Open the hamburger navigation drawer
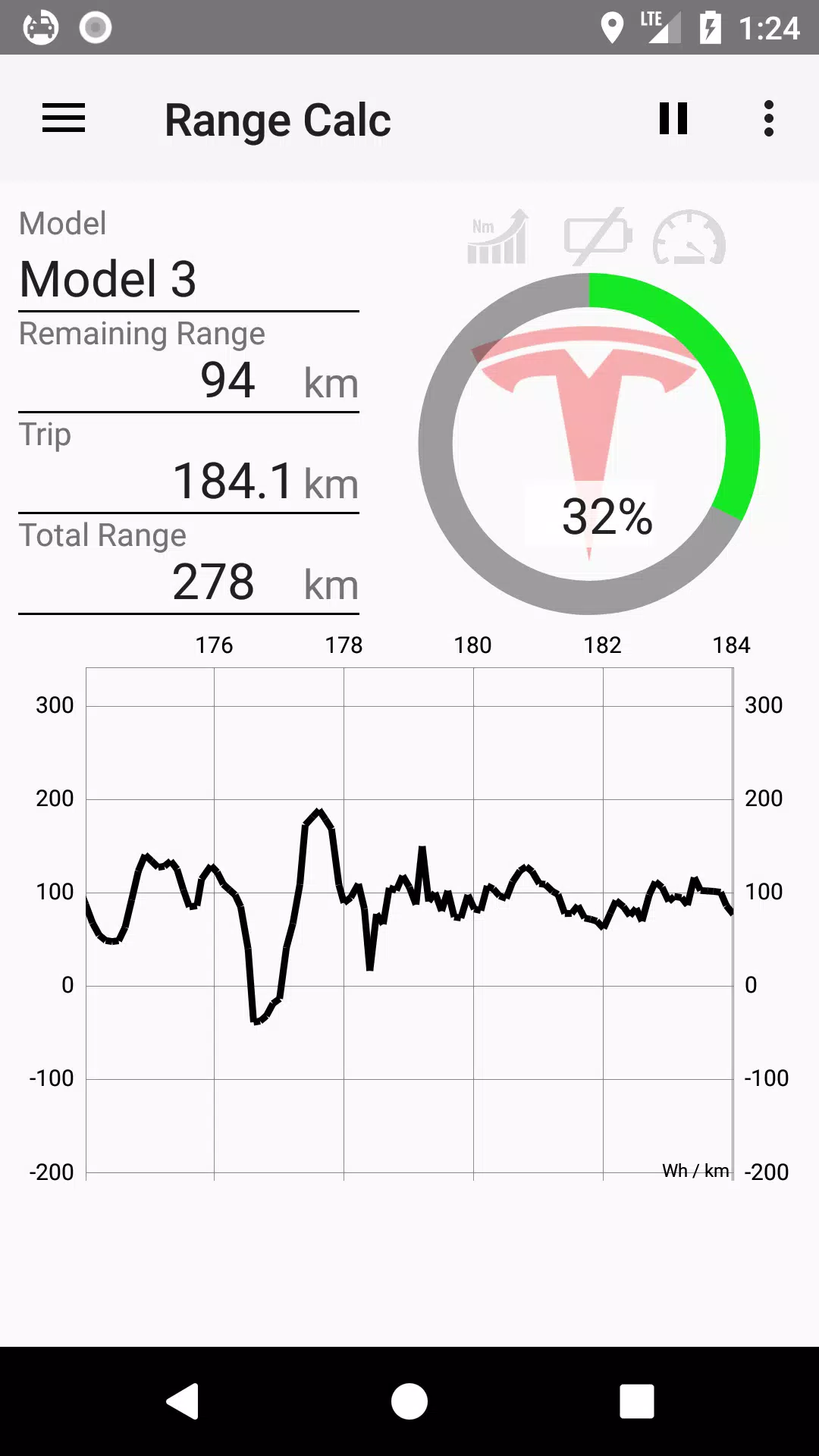 coord(64,118)
